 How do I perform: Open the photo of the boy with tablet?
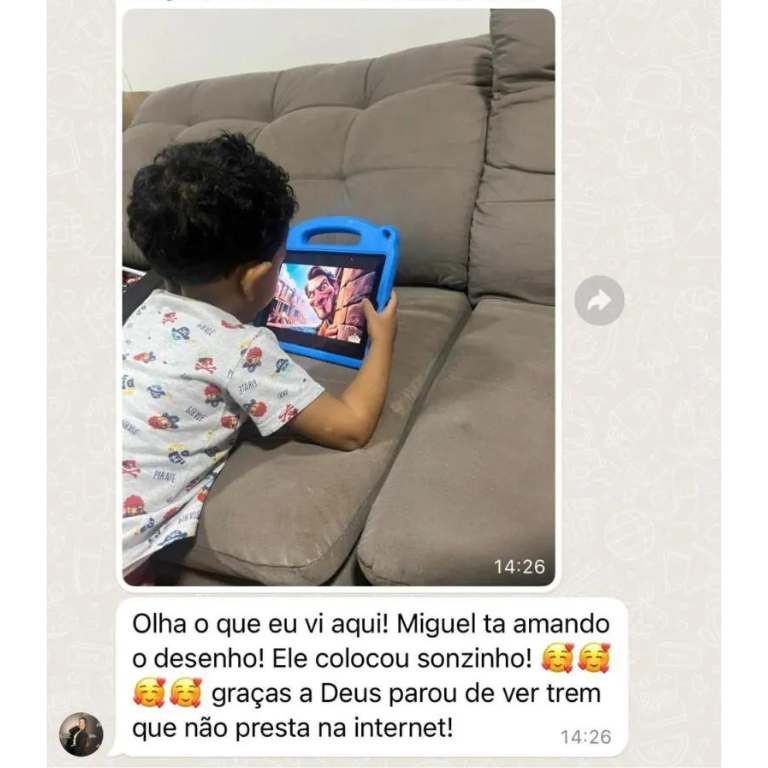(x=338, y=300)
